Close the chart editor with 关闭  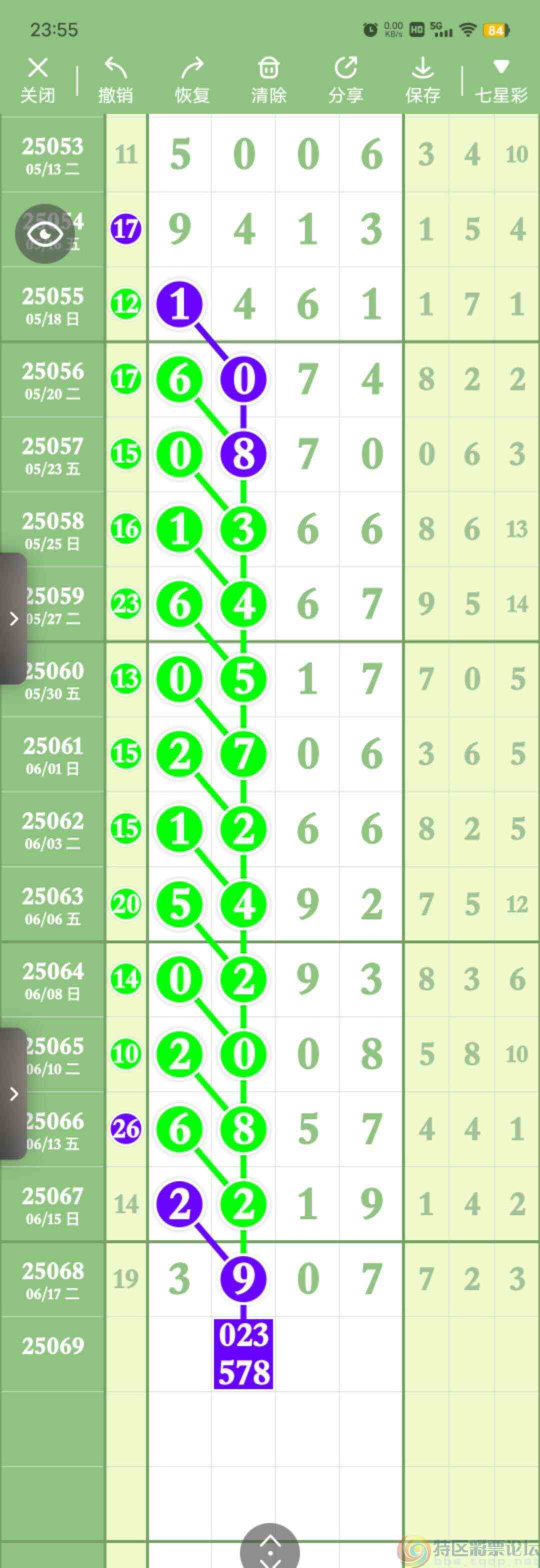[x=37, y=79]
